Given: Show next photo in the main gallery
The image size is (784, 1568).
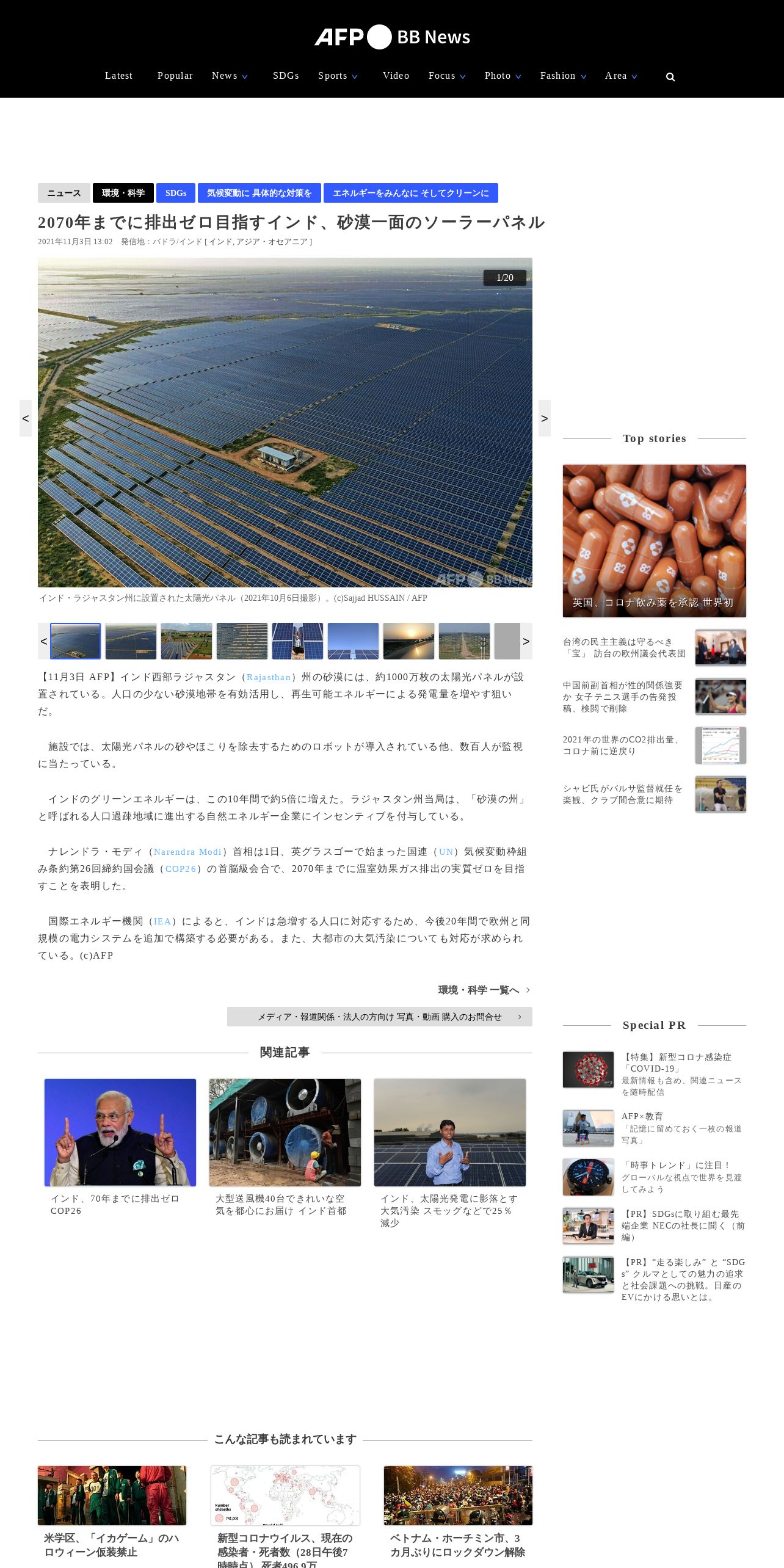Looking at the screenshot, I should point(545,418).
